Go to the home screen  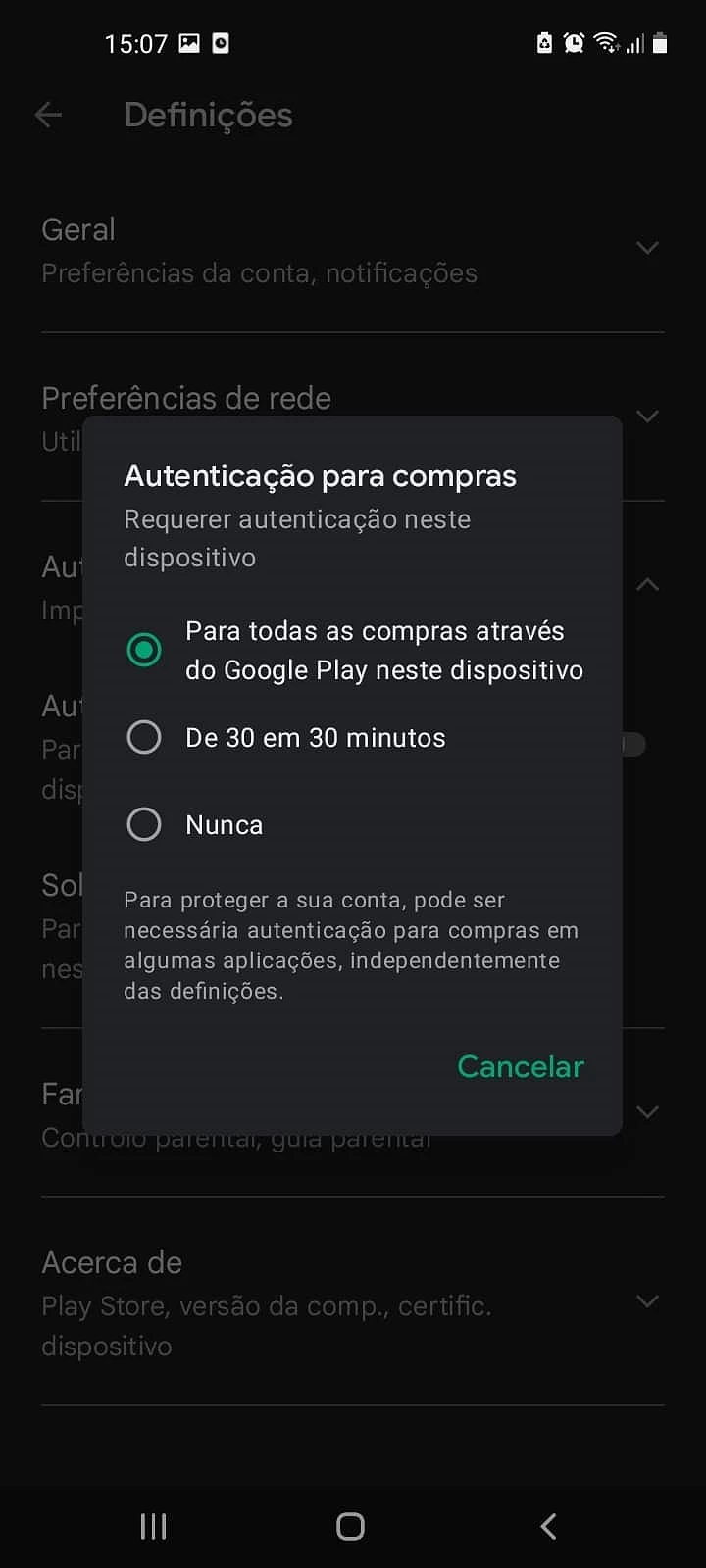[x=350, y=1526]
